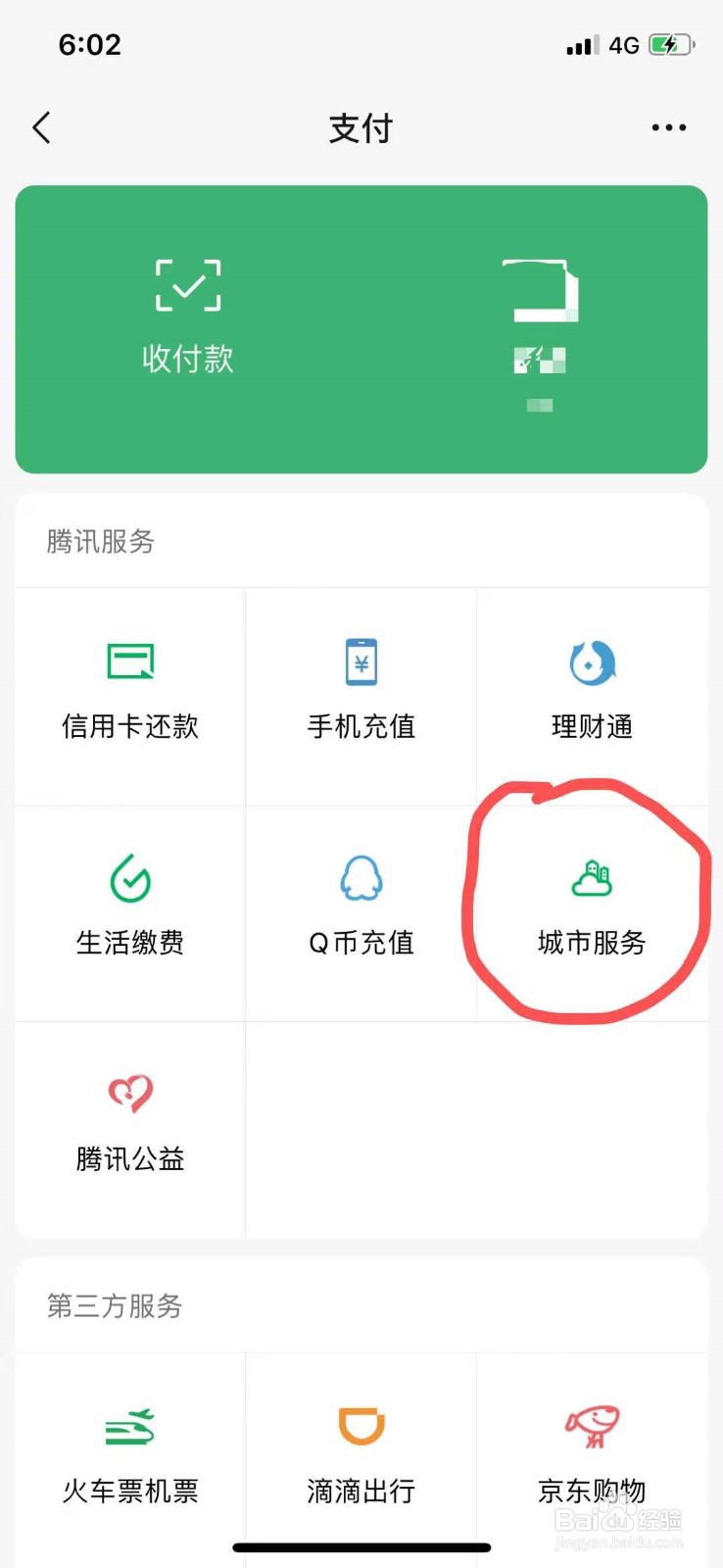Viewport: 723px width, 1568px height.
Task: Open 信用卡还款 service
Action: pyautogui.click(x=130, y=696)
